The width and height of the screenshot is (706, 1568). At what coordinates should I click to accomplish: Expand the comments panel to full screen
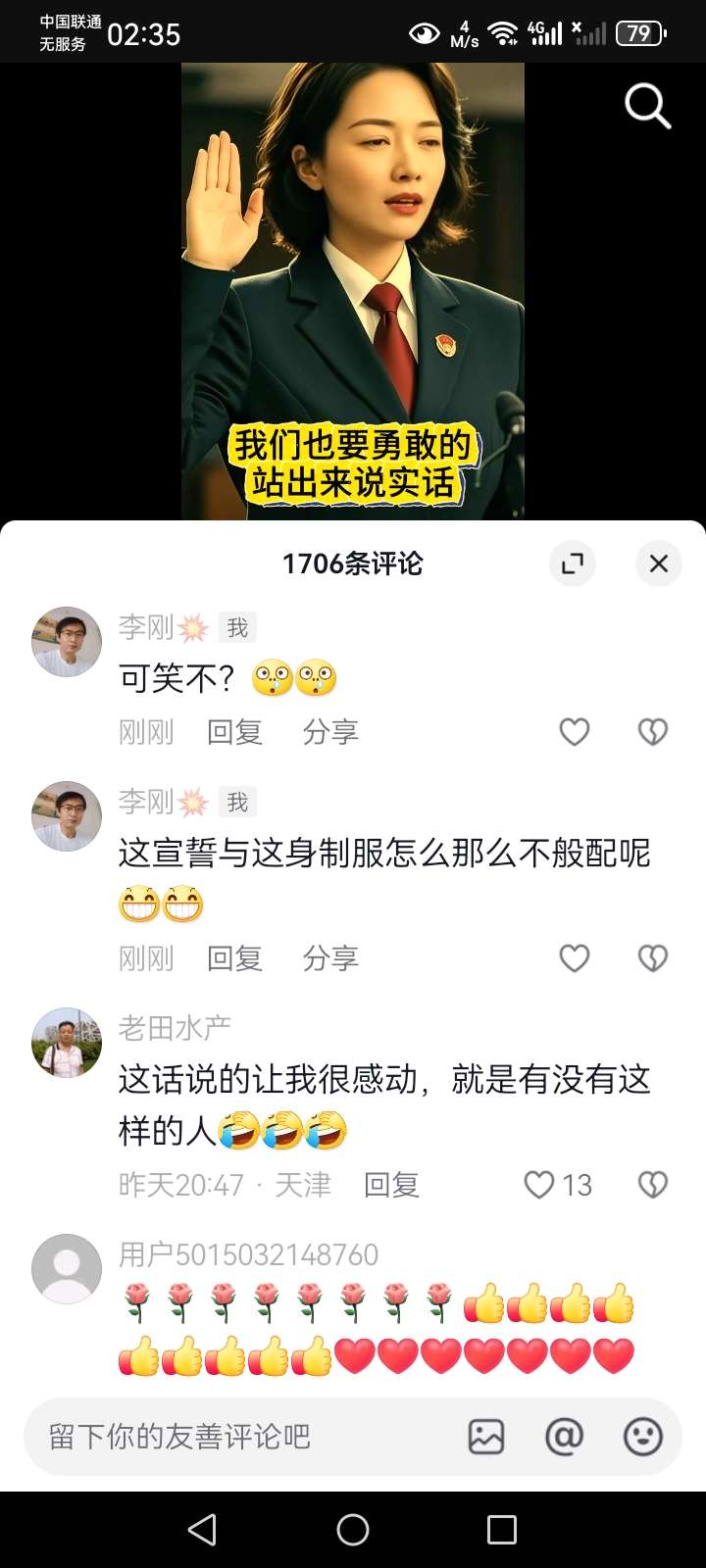tap(572, 563)
